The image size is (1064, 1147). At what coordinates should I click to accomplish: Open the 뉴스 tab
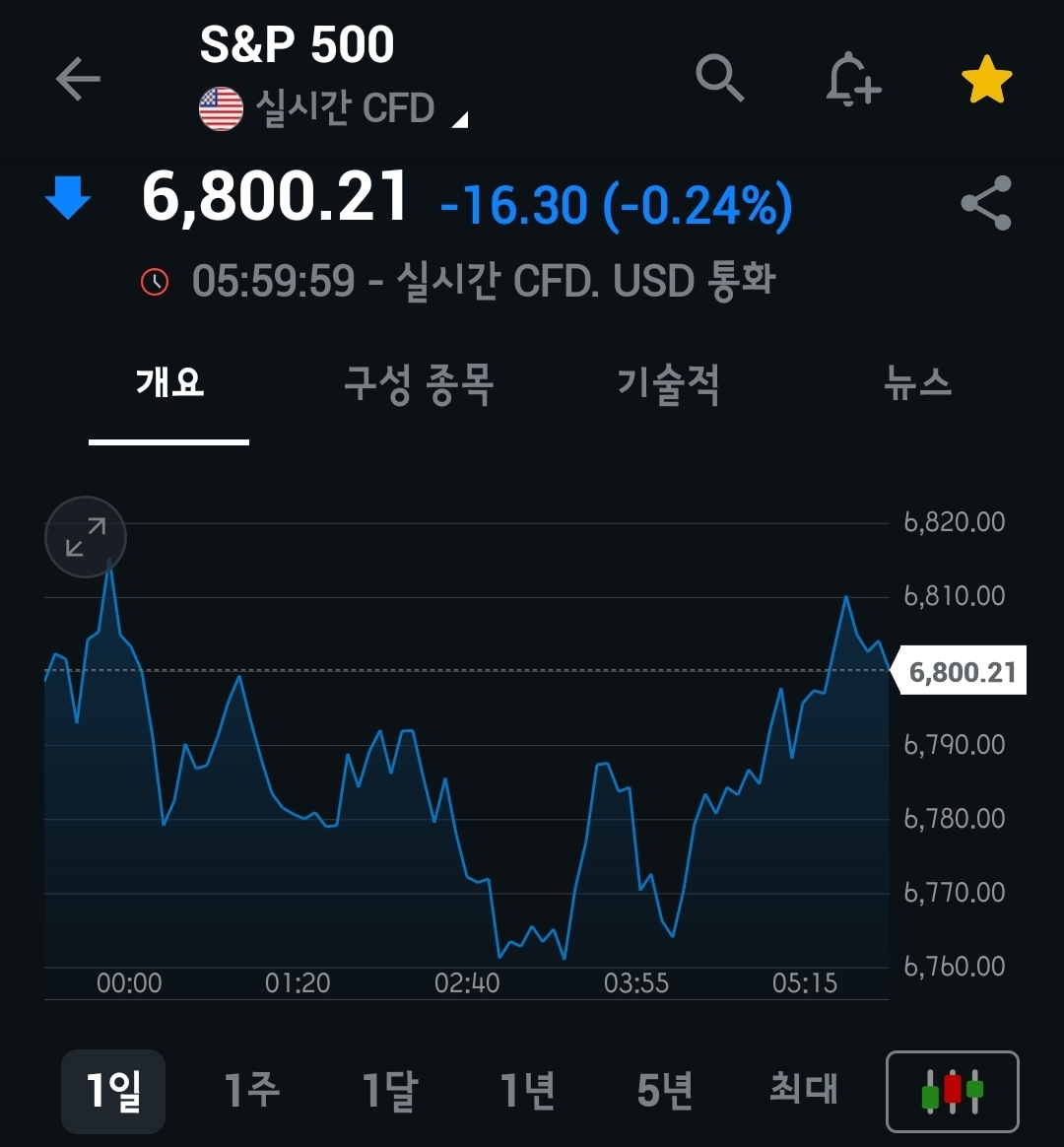[x=918, y=382]
